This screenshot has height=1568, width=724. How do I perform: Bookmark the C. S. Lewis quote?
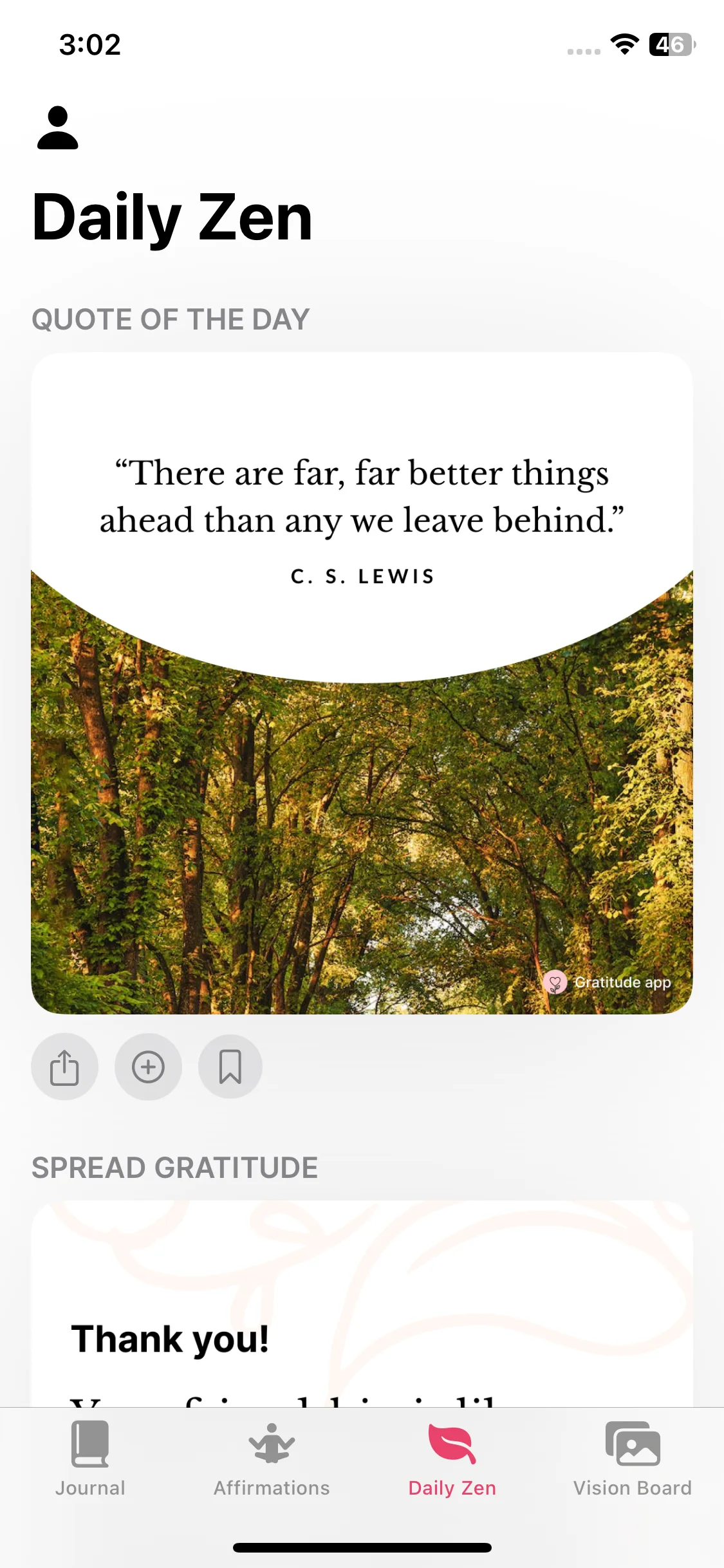pos(230,1067)
